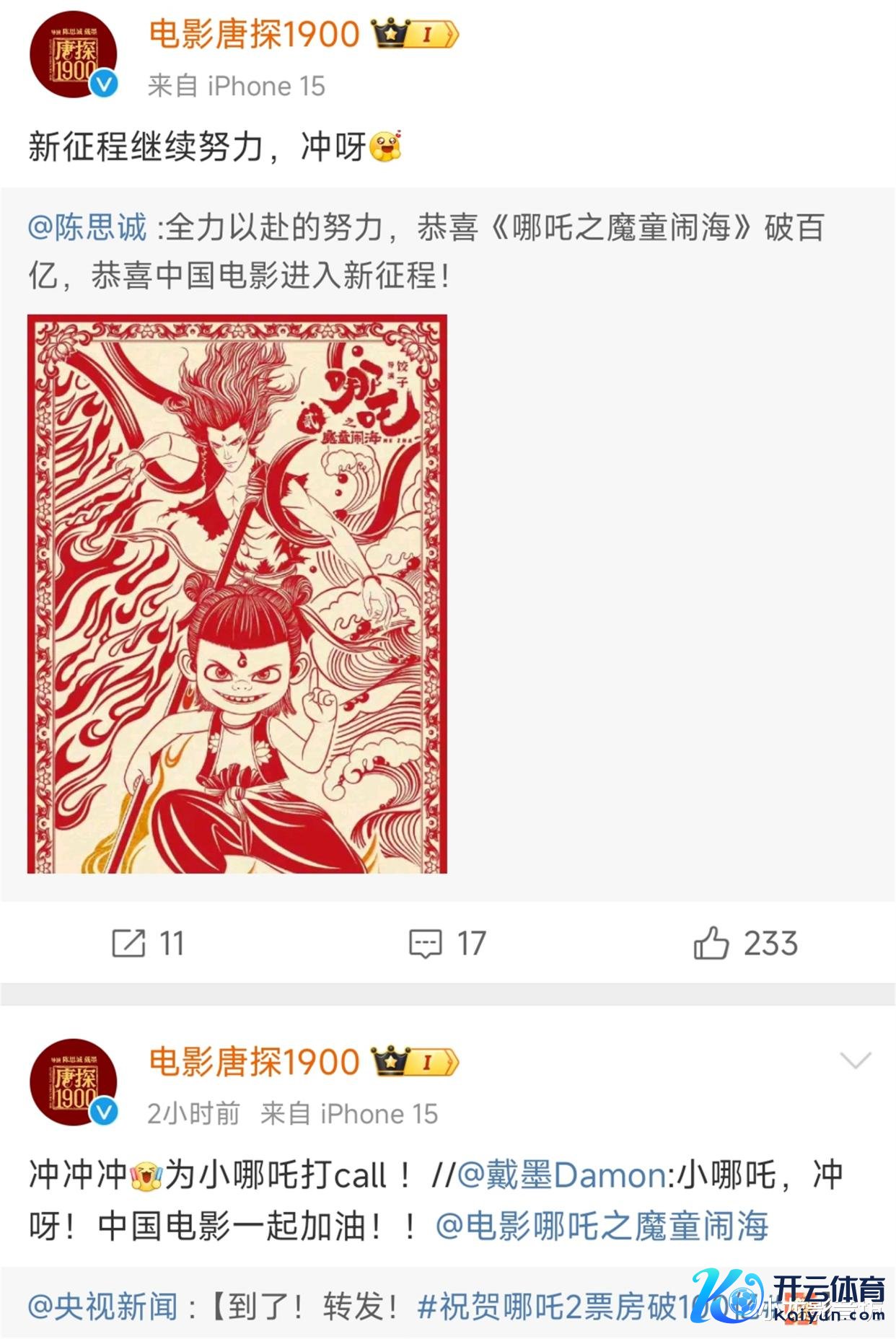
Task: Like the first post with 233 likes
Action: point(745,943)
